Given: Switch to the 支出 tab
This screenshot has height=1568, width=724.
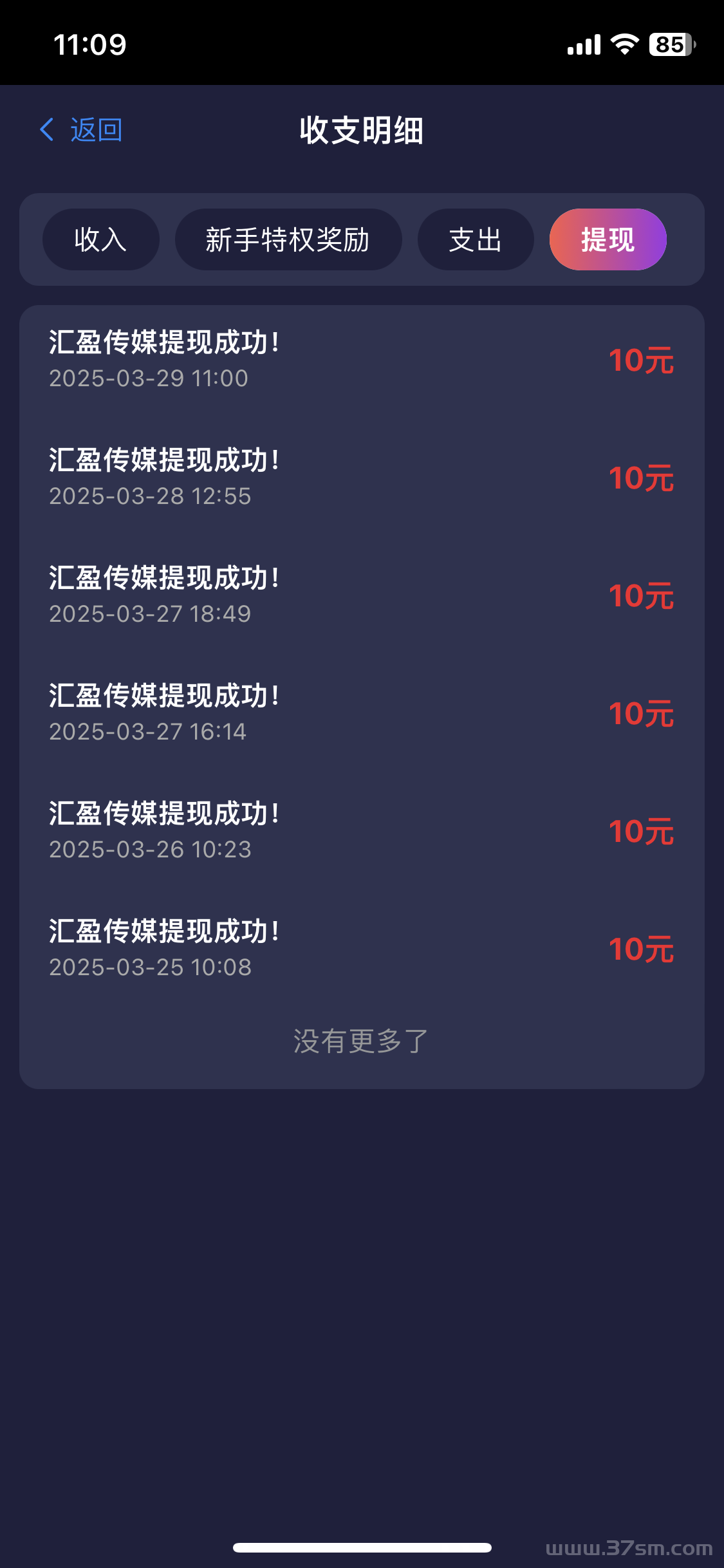Looking at the screenshot, I should pyautogui.click(x=476, y=239).
